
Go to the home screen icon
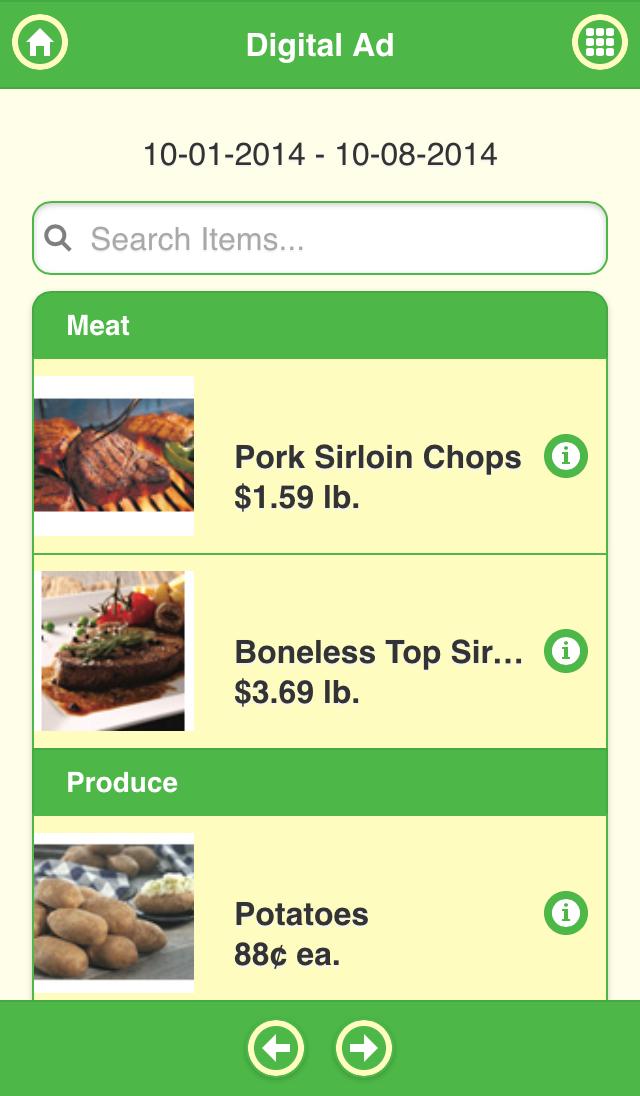(x=40, y=43)
